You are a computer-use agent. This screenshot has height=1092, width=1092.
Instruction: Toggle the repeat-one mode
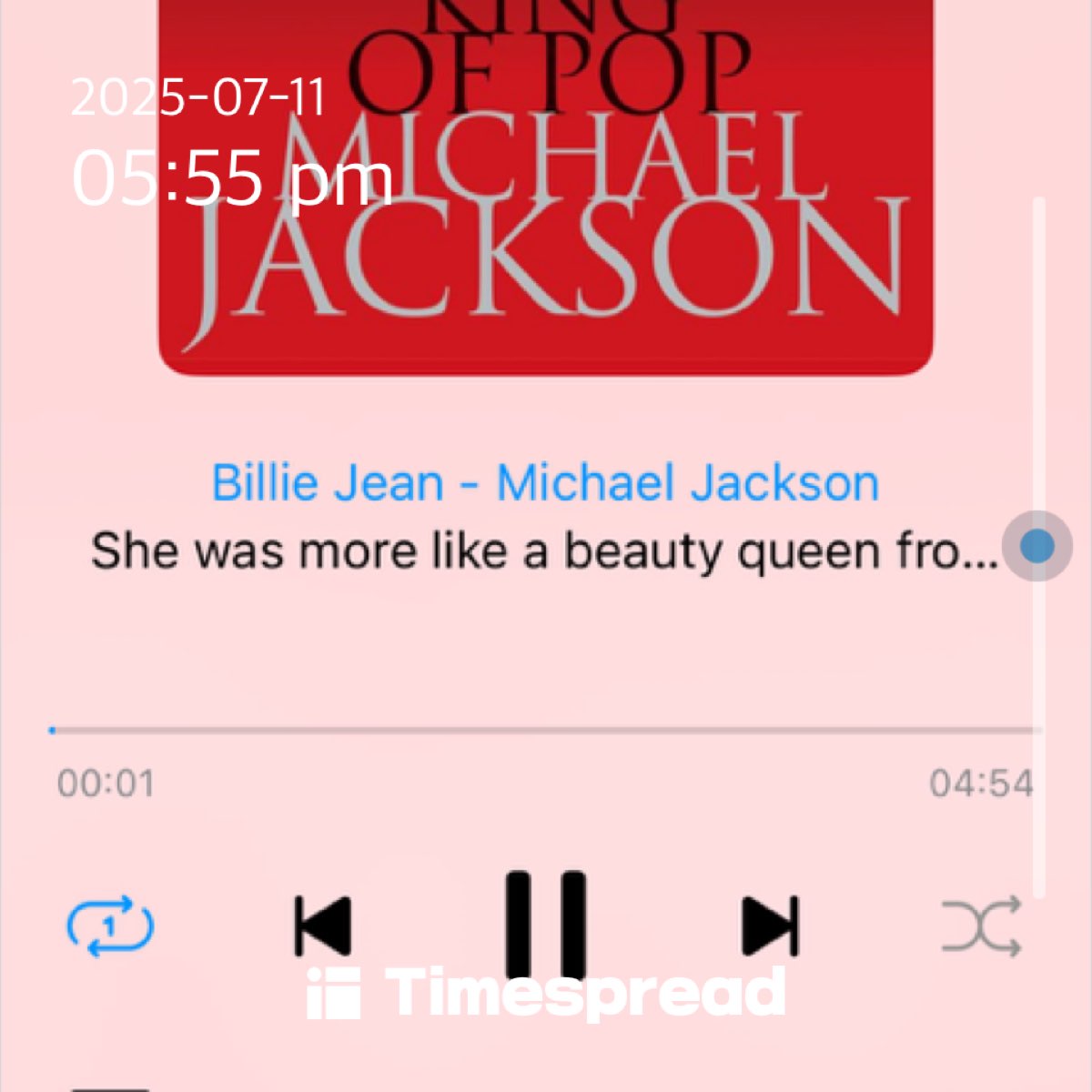[x=110, y=926]
